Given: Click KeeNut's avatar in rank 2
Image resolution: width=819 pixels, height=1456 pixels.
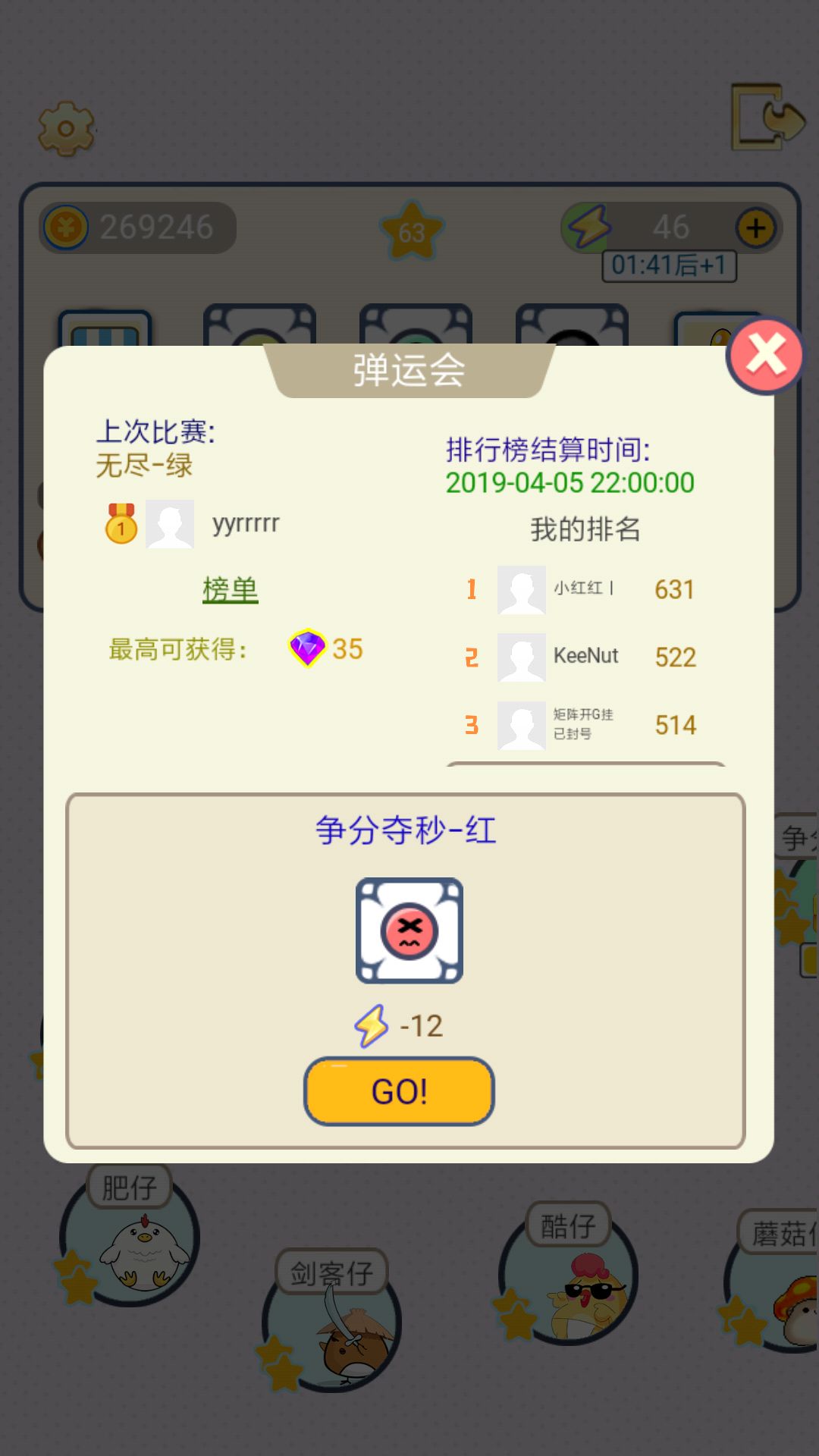Looking at the screenshot, I should coord(522,656).
